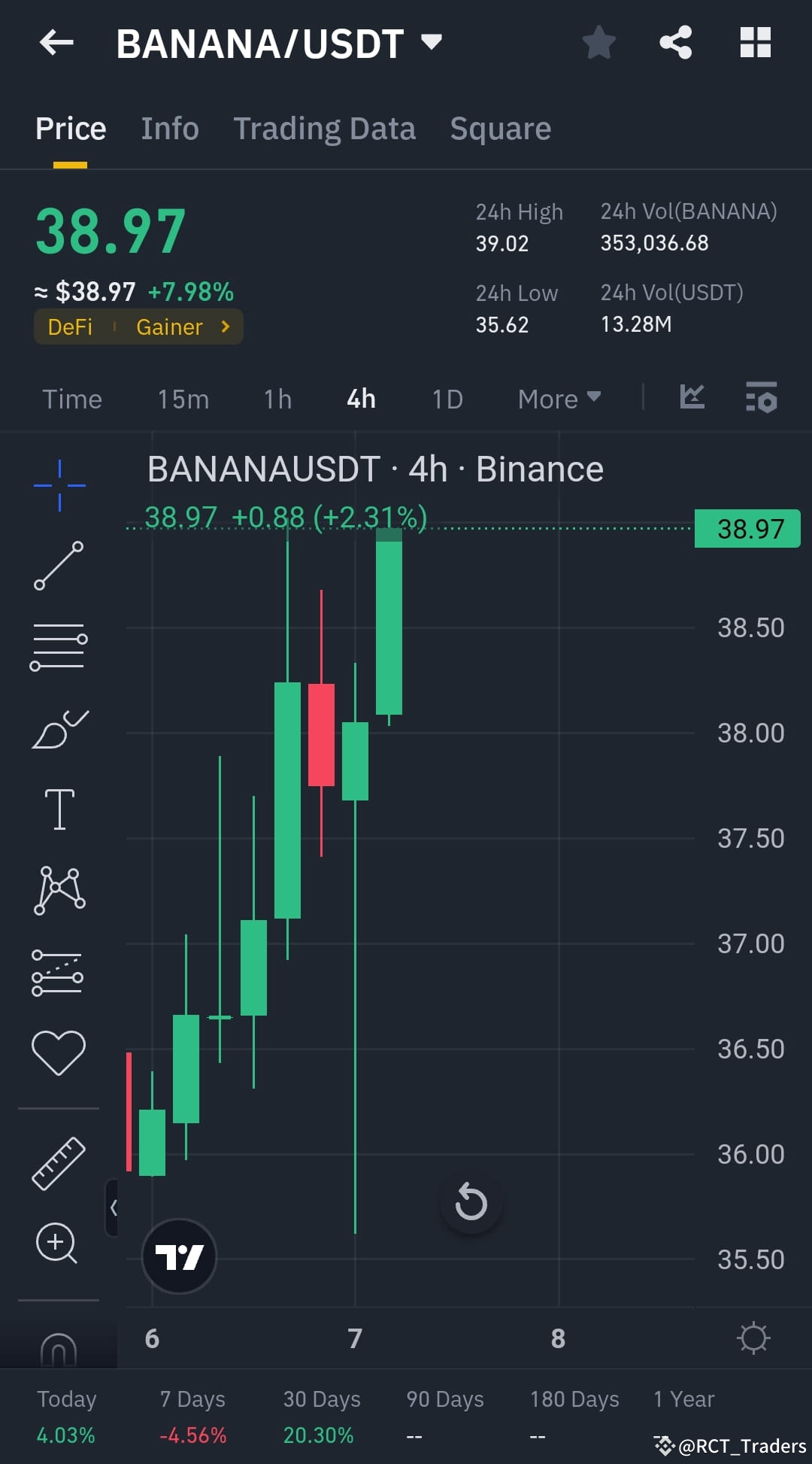Open the horizontal lines drawing tool

(x=59, y=647)
